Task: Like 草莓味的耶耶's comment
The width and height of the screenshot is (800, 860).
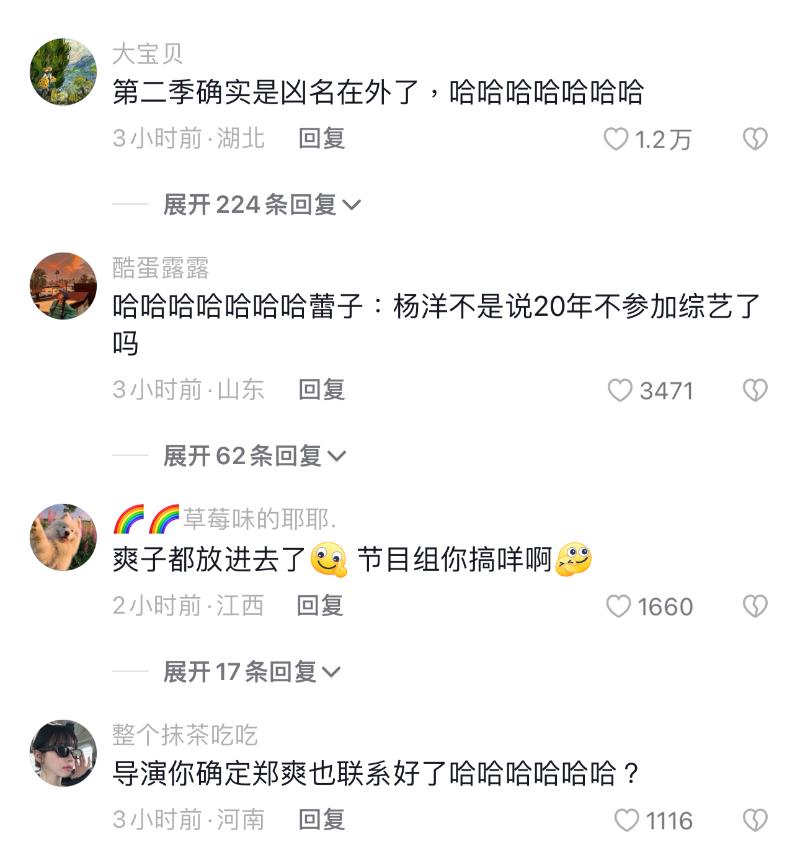Action: [620, 606]
